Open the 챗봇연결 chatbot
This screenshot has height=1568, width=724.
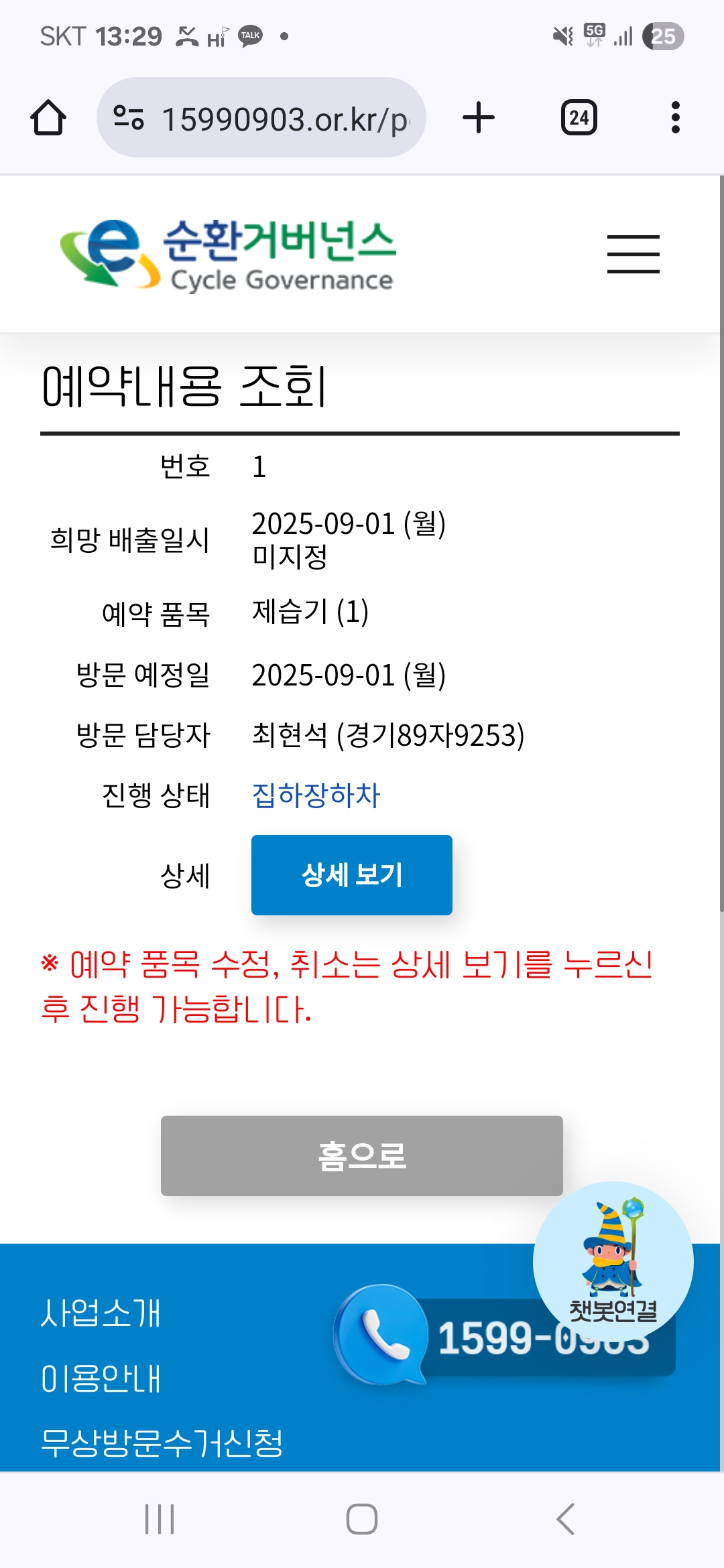tap(613, 1262)
